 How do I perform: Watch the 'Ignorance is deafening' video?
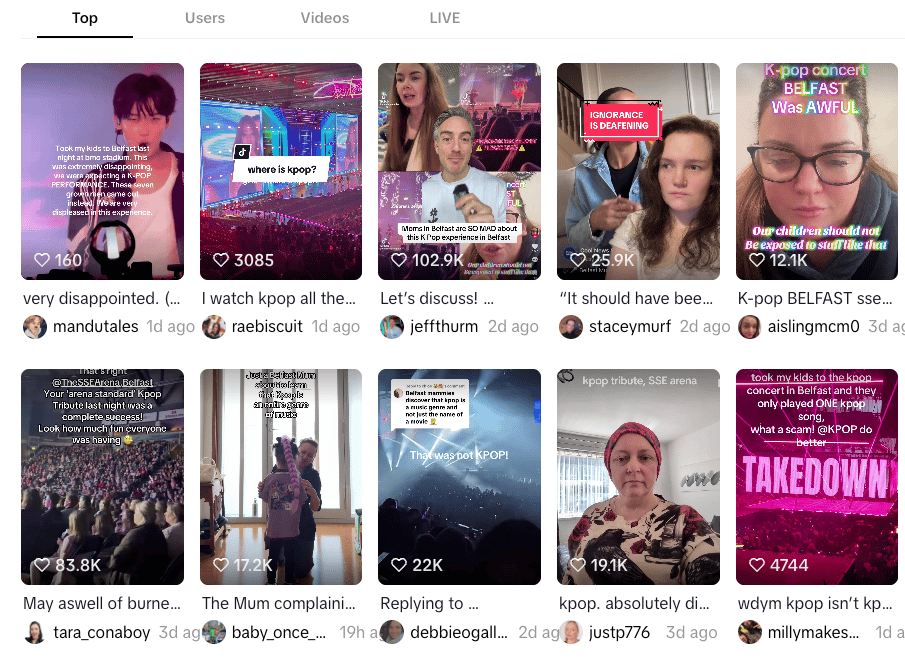(638, 171)
